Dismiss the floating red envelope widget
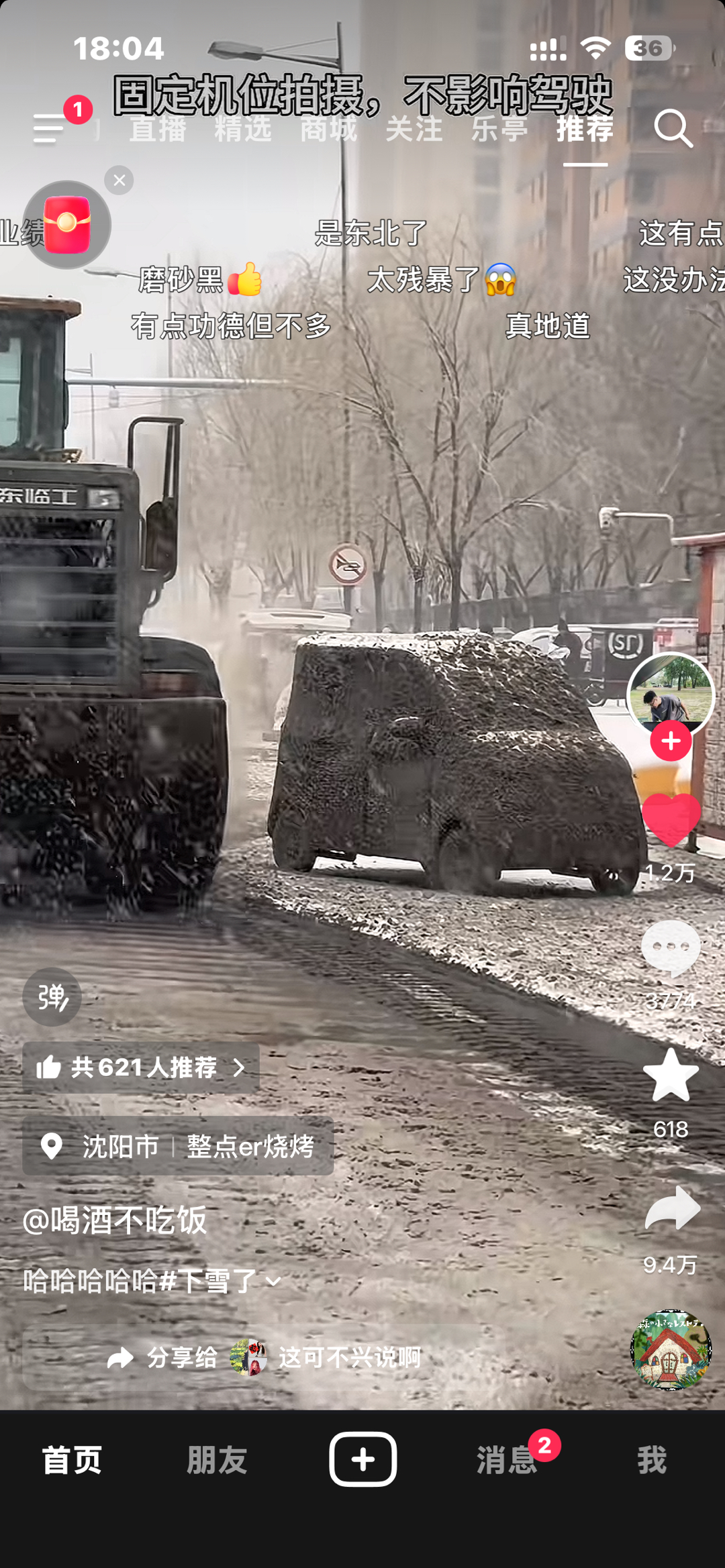Screen dimensions: 725x1568 (x=119, y=180)
